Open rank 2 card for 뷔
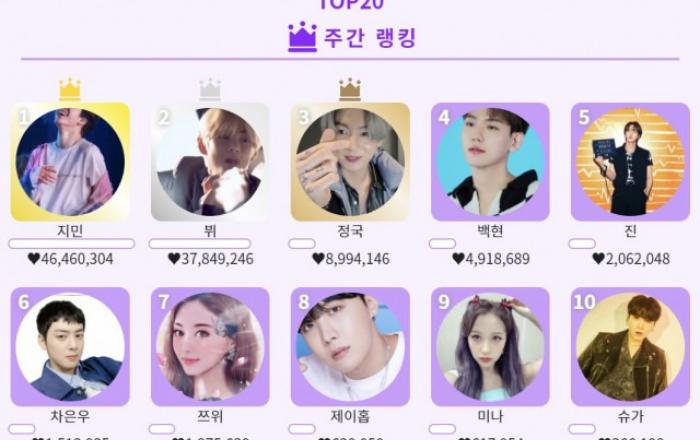Screen dimensions: 700x440 (x=210, y=161)
